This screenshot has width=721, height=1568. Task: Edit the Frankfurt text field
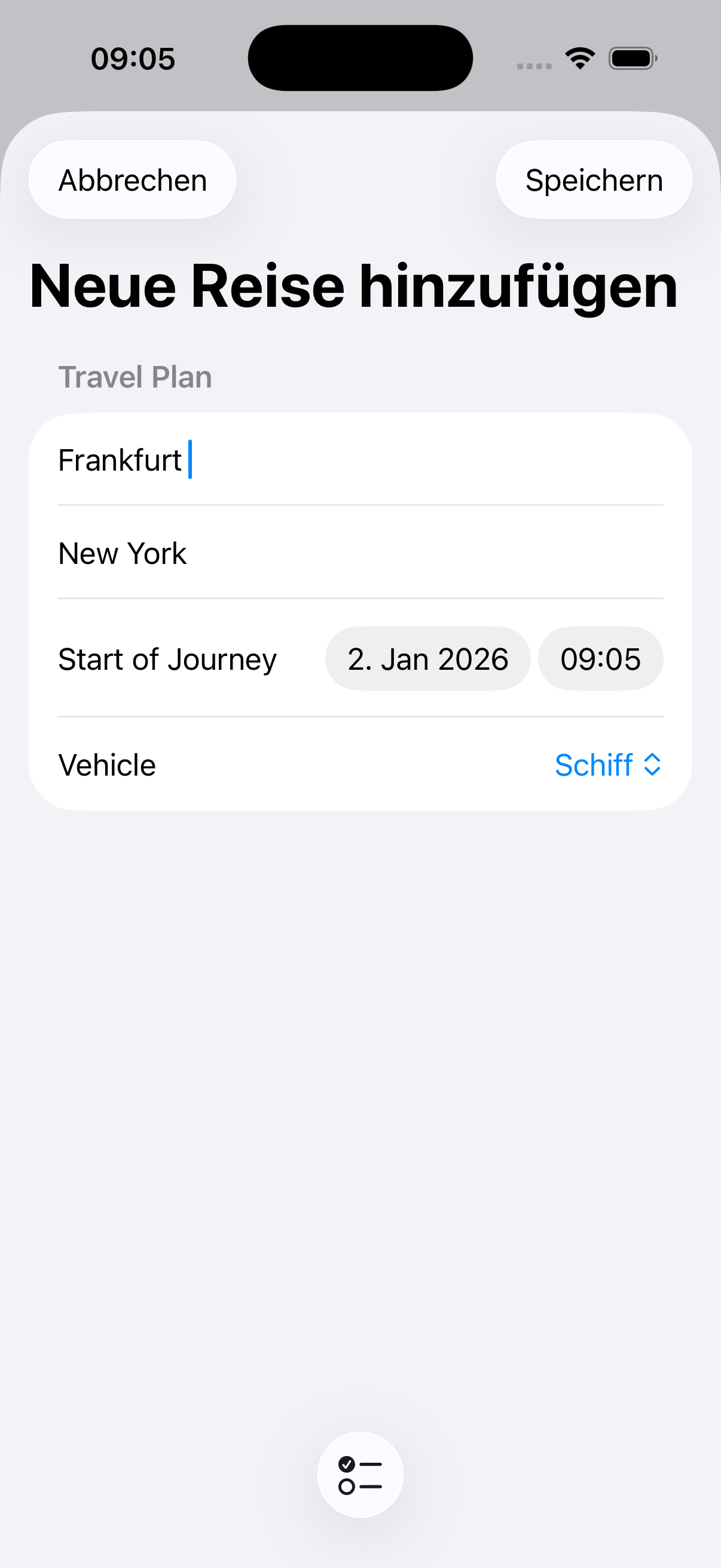[359, 460]
